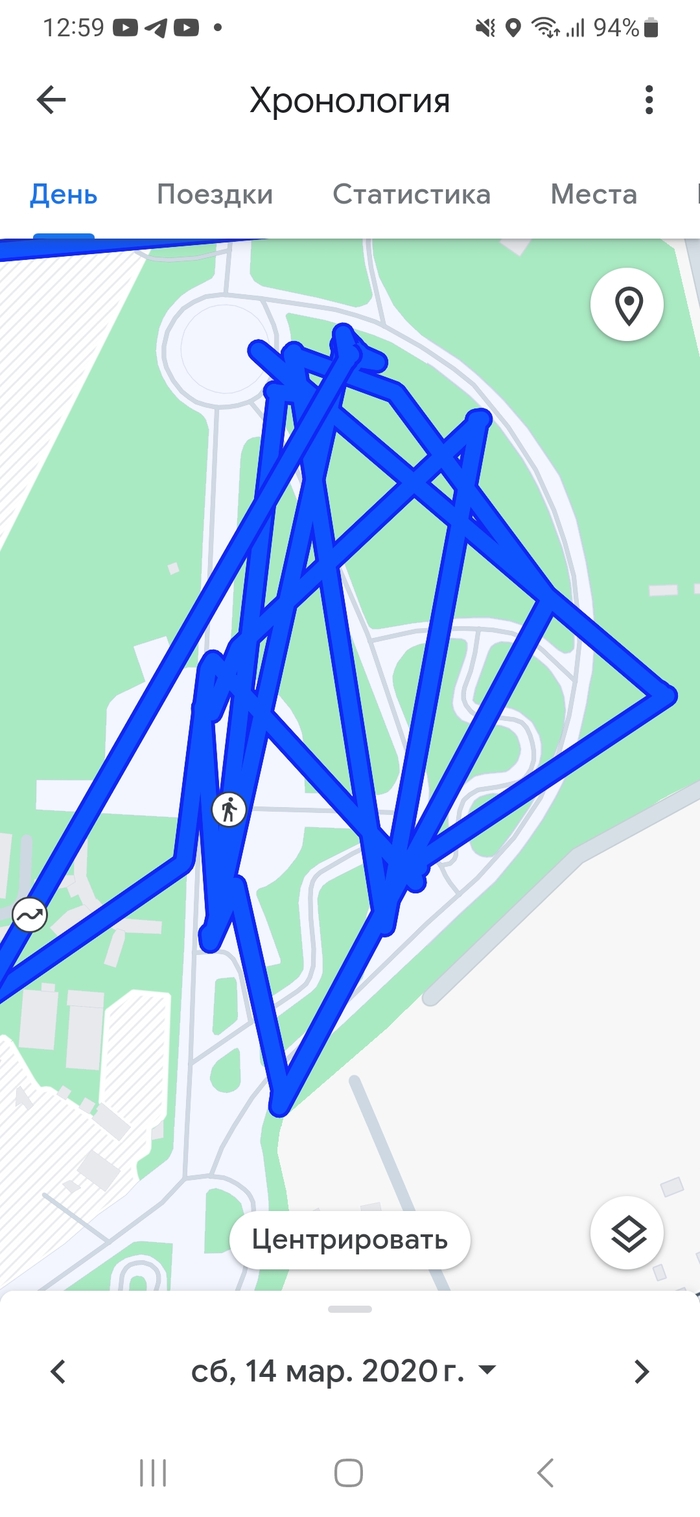The image size is (700, 1517).
Task: Open the map layers button
Action: 627,1234
